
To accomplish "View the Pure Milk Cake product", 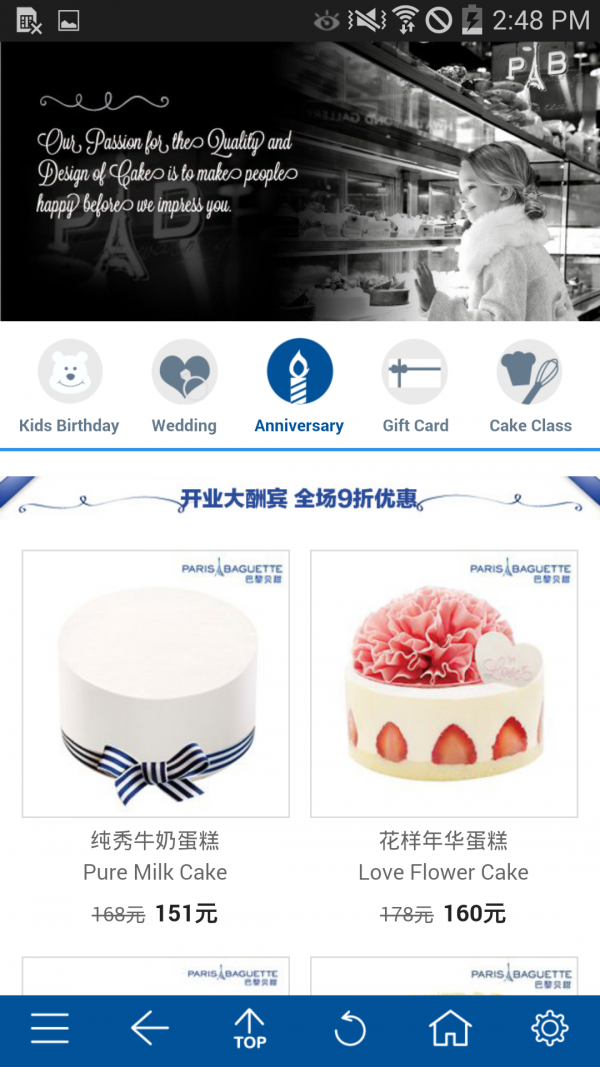I will [x=156, y=684].
